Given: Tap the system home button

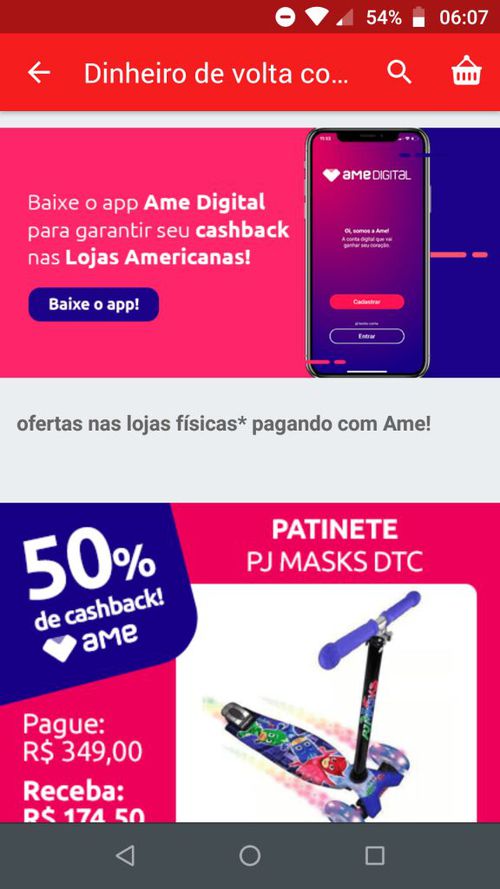Looking at the screenshot, I should click(x=250, y=856).
